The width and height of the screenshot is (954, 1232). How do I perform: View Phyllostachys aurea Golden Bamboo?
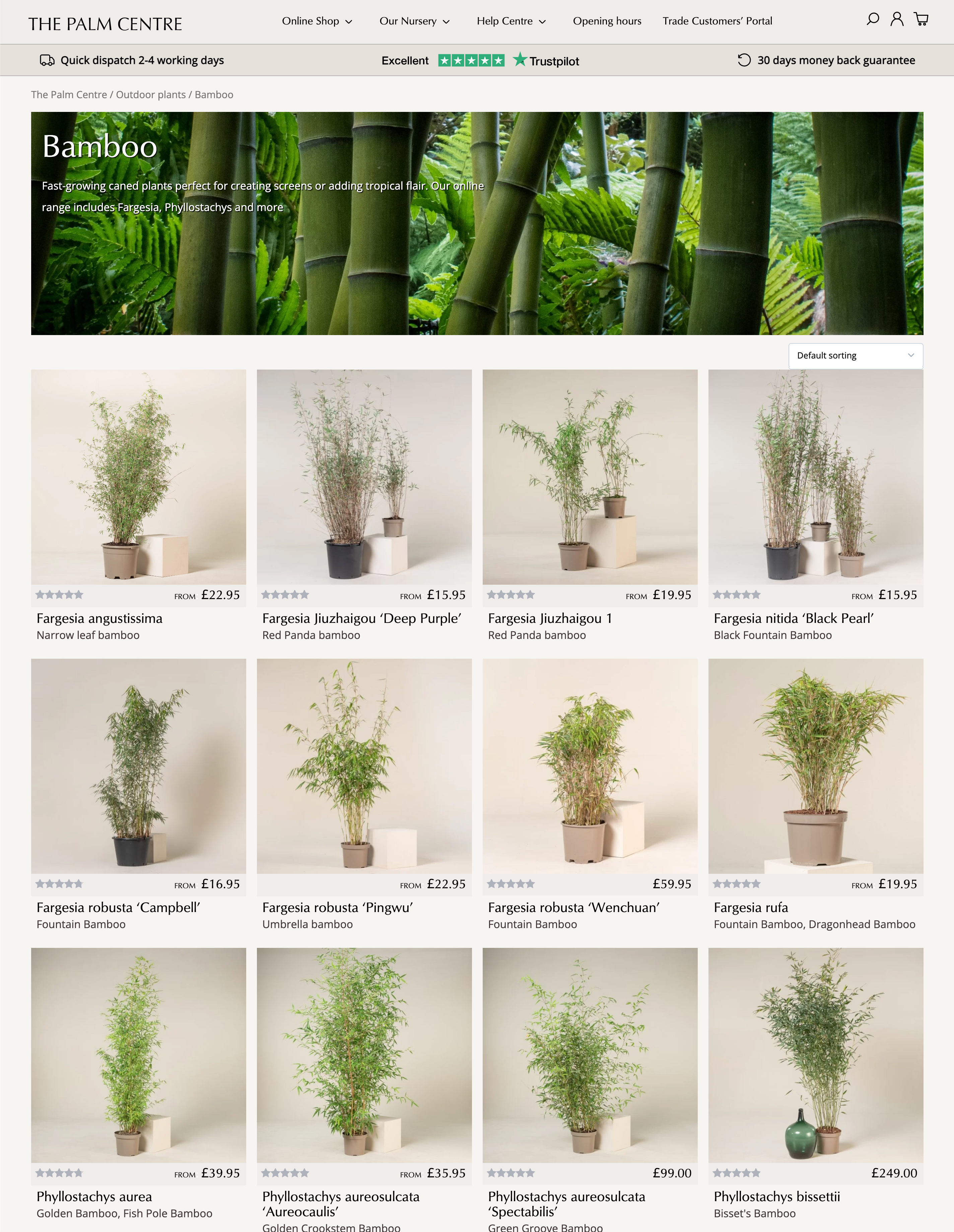tap(94, 1196)
